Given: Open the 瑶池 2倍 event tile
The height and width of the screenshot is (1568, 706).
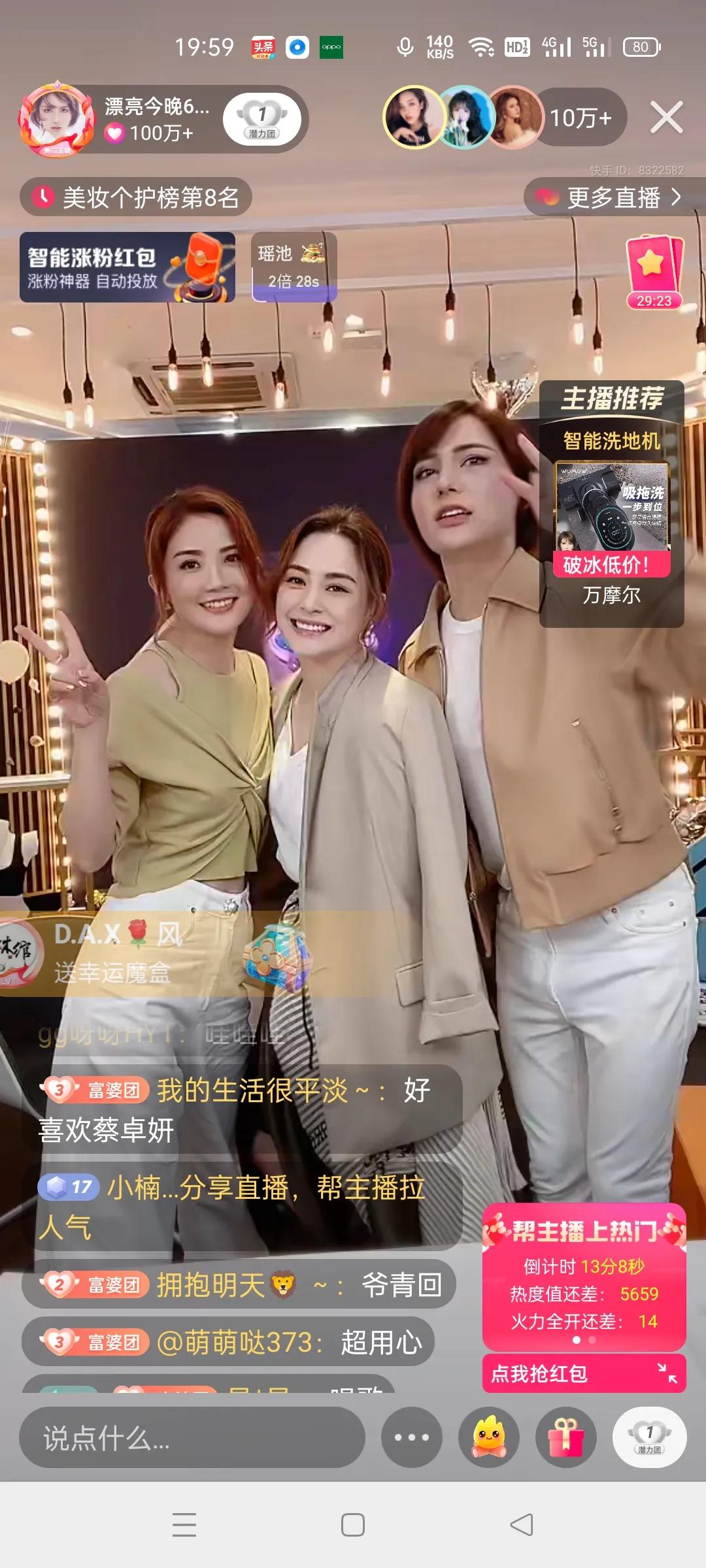Looking at the screenshot, I should [294, 267].
